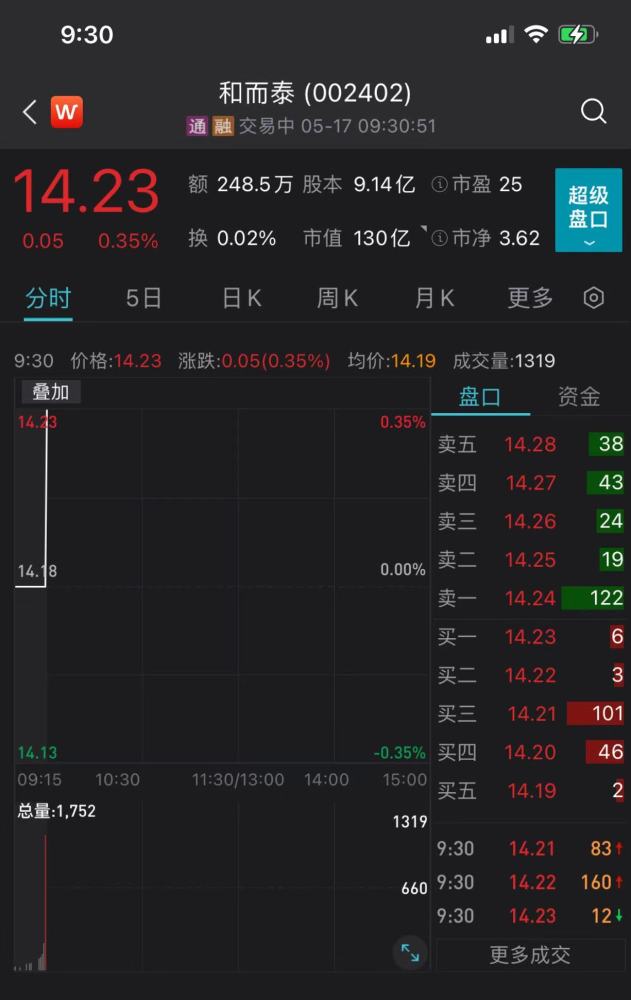This screenshot has height=1000, width=631.
Task: Show info for 市净 ratio
Action: coord(438,238)
